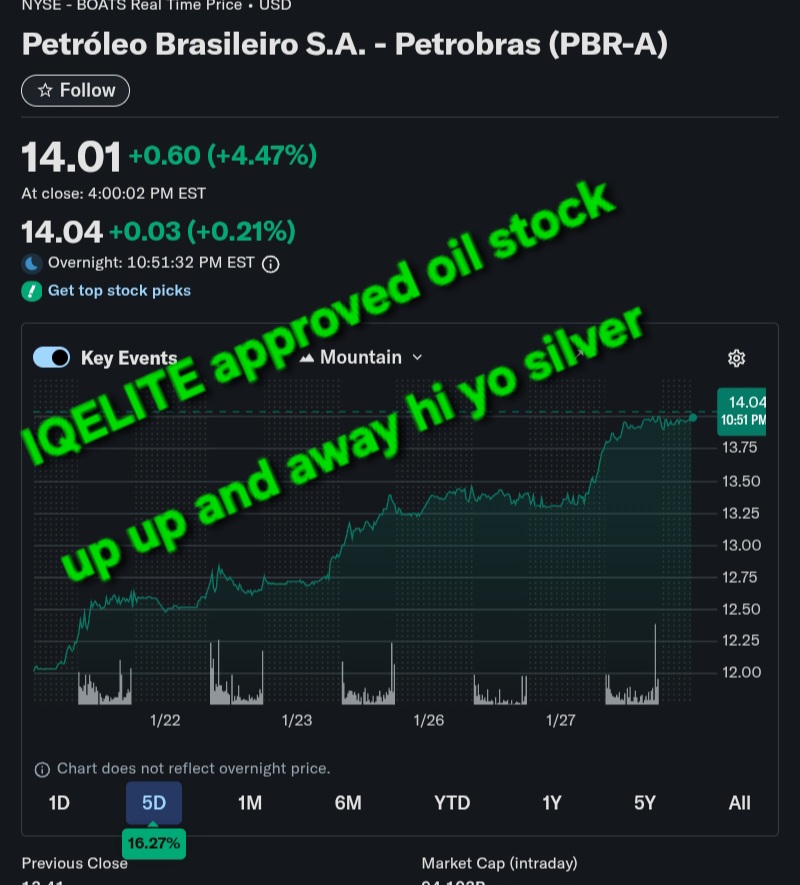Screen dimensions: 800x885
Task: View the YTD chart range
Action: click(452, 803)
